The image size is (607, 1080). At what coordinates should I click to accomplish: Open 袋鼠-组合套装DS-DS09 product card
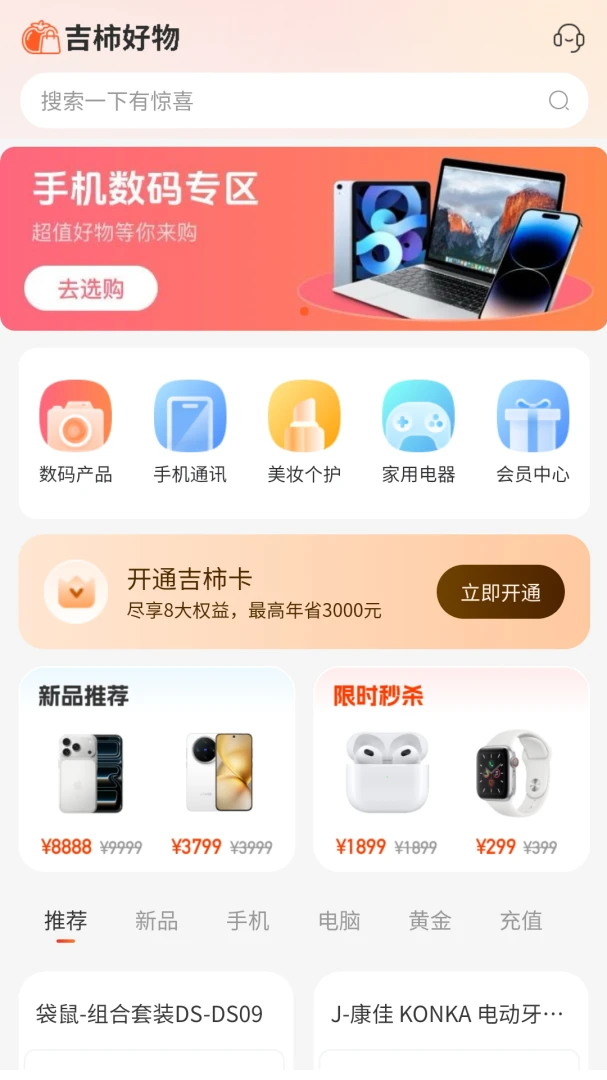tap(156, 1021)
